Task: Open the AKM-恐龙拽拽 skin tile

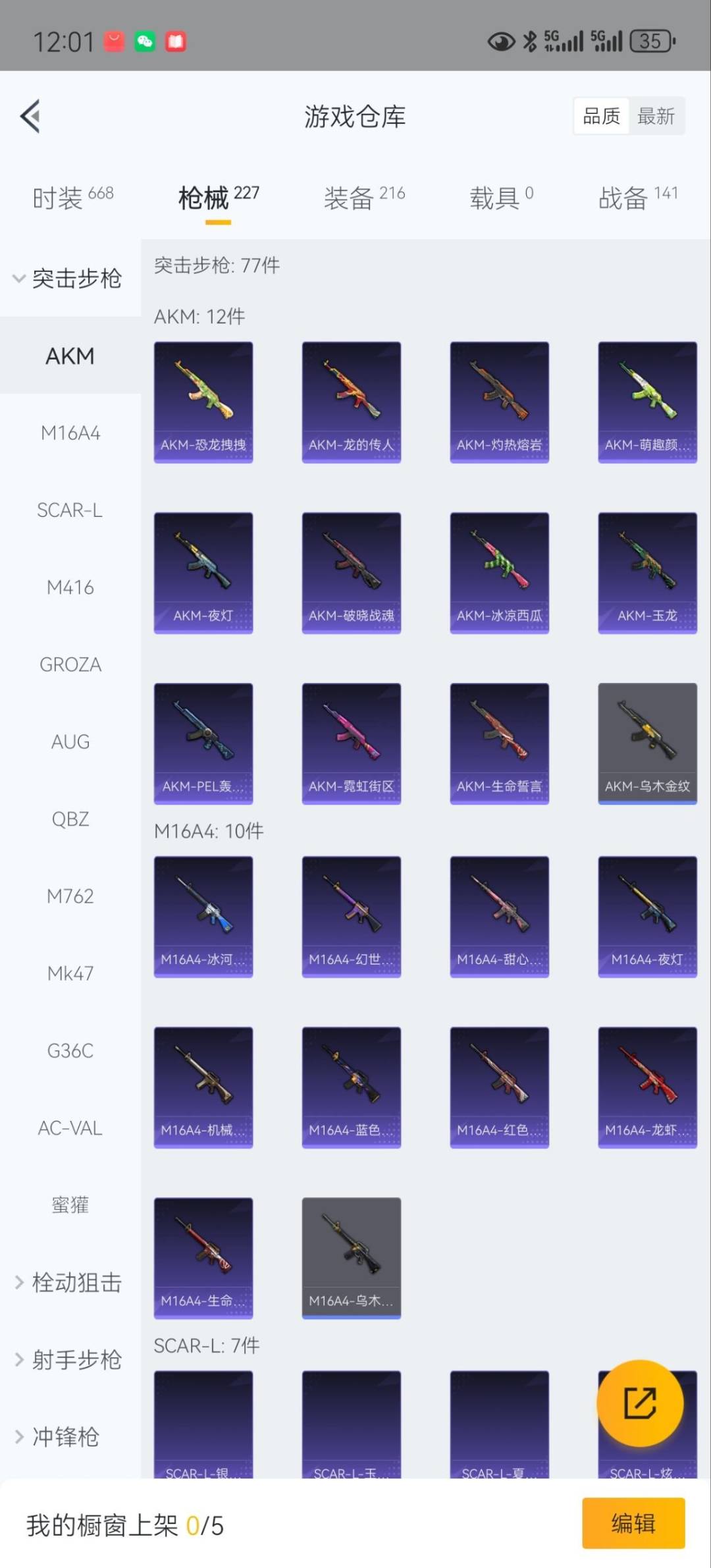Action: pos(203,402)
